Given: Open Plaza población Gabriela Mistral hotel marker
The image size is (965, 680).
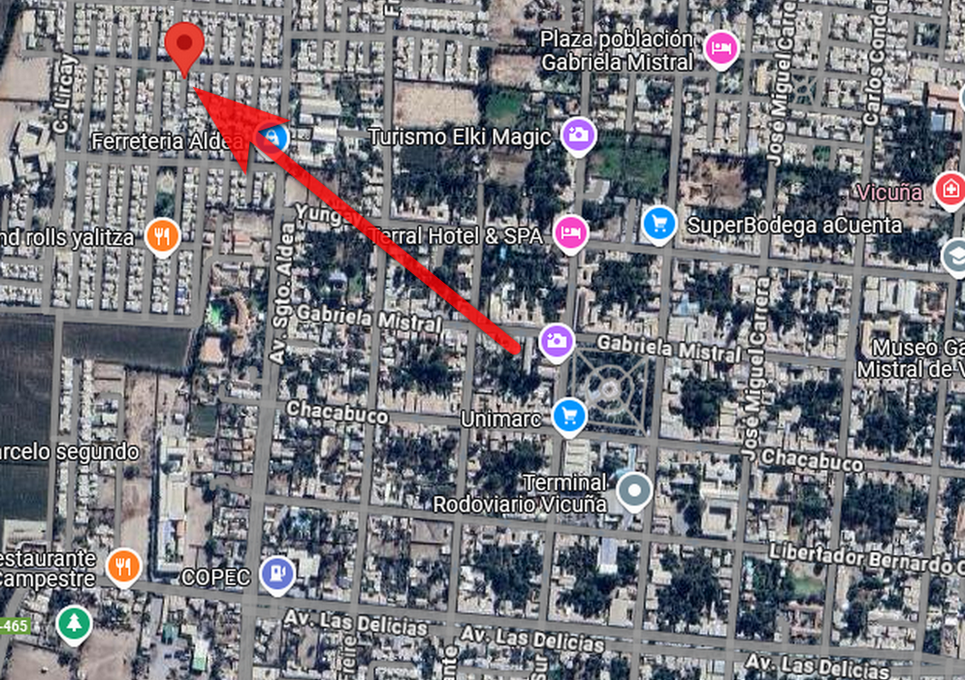Looking at the screenshot, I should [720, 47].
